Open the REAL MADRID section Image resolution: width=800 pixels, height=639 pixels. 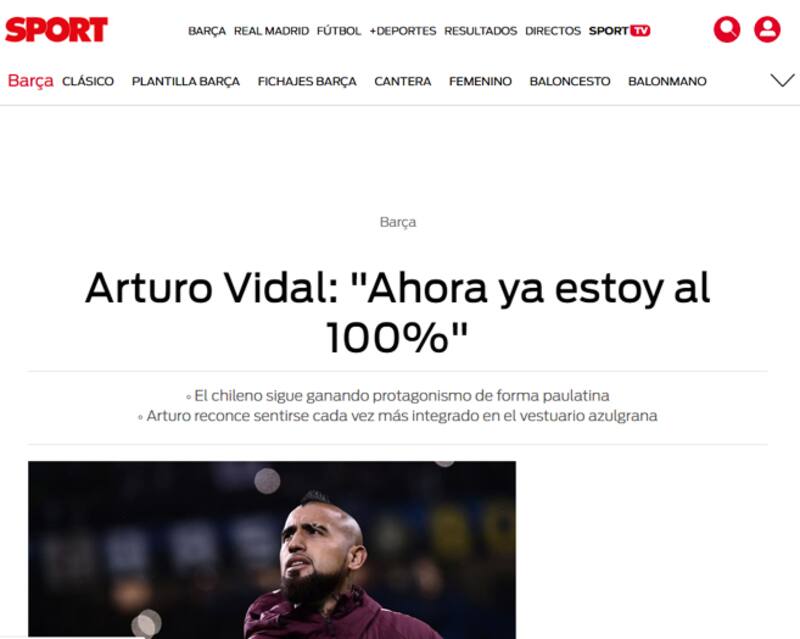271,31
